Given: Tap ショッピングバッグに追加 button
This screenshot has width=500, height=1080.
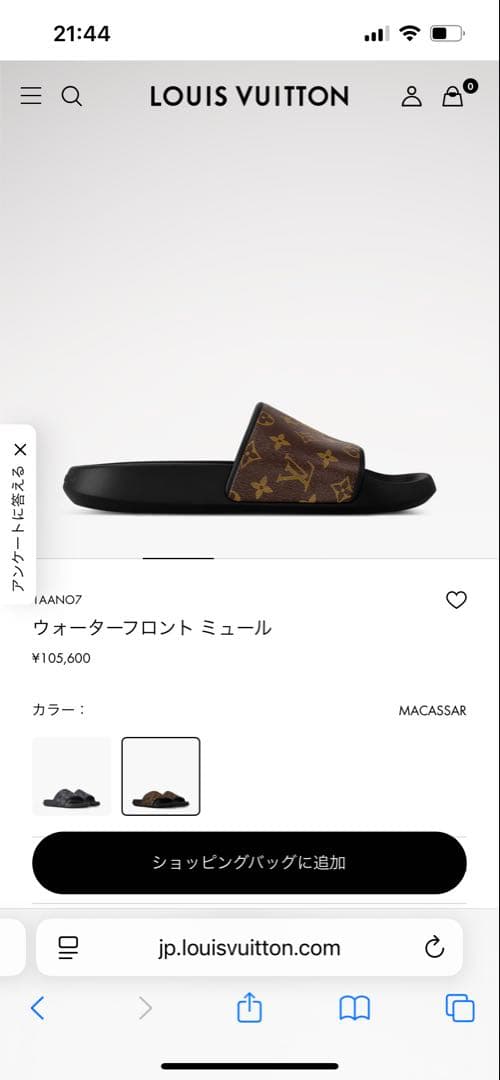Looking at the screenshot, I should pyautogui.click(x=249, y=862).
